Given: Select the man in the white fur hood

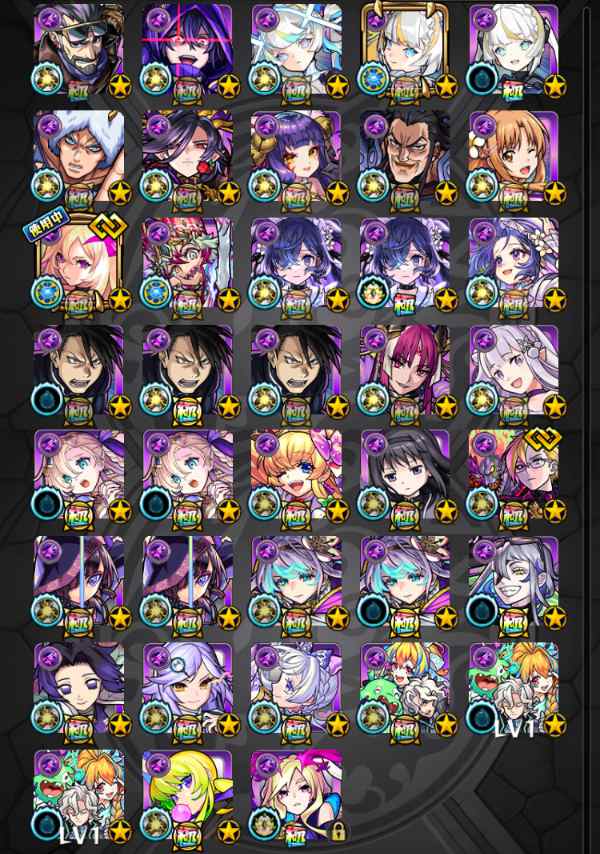Looking at the screenshot, I should coord(79,157).
